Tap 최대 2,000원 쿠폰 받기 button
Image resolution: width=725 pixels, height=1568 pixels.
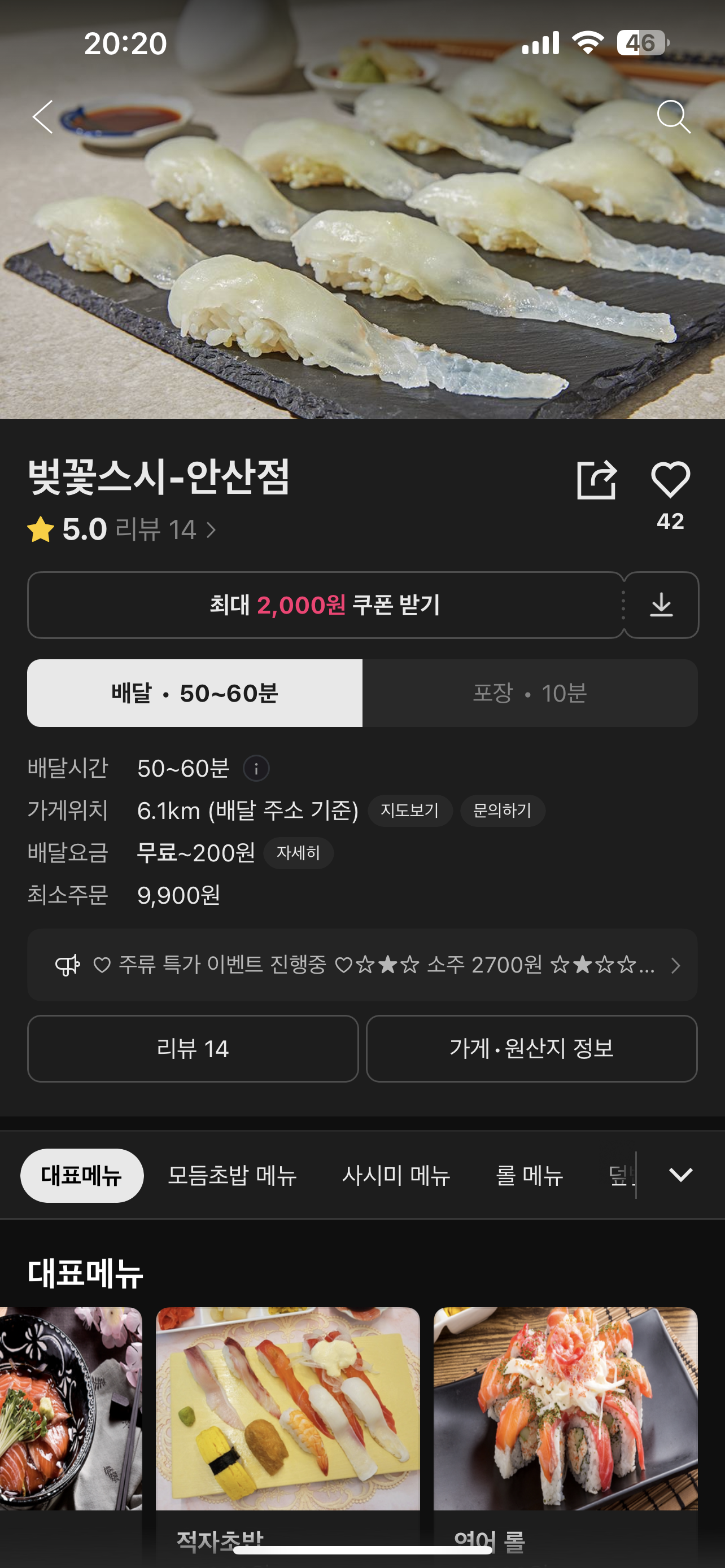coord(325,605)
